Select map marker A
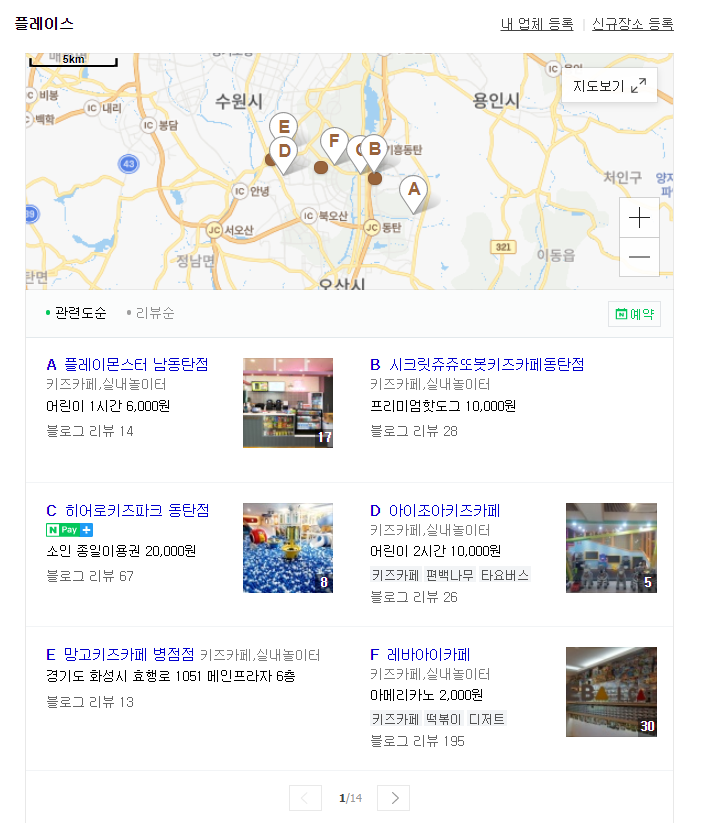The height and width of the screenshot is (823, 705). click(413, 191)
